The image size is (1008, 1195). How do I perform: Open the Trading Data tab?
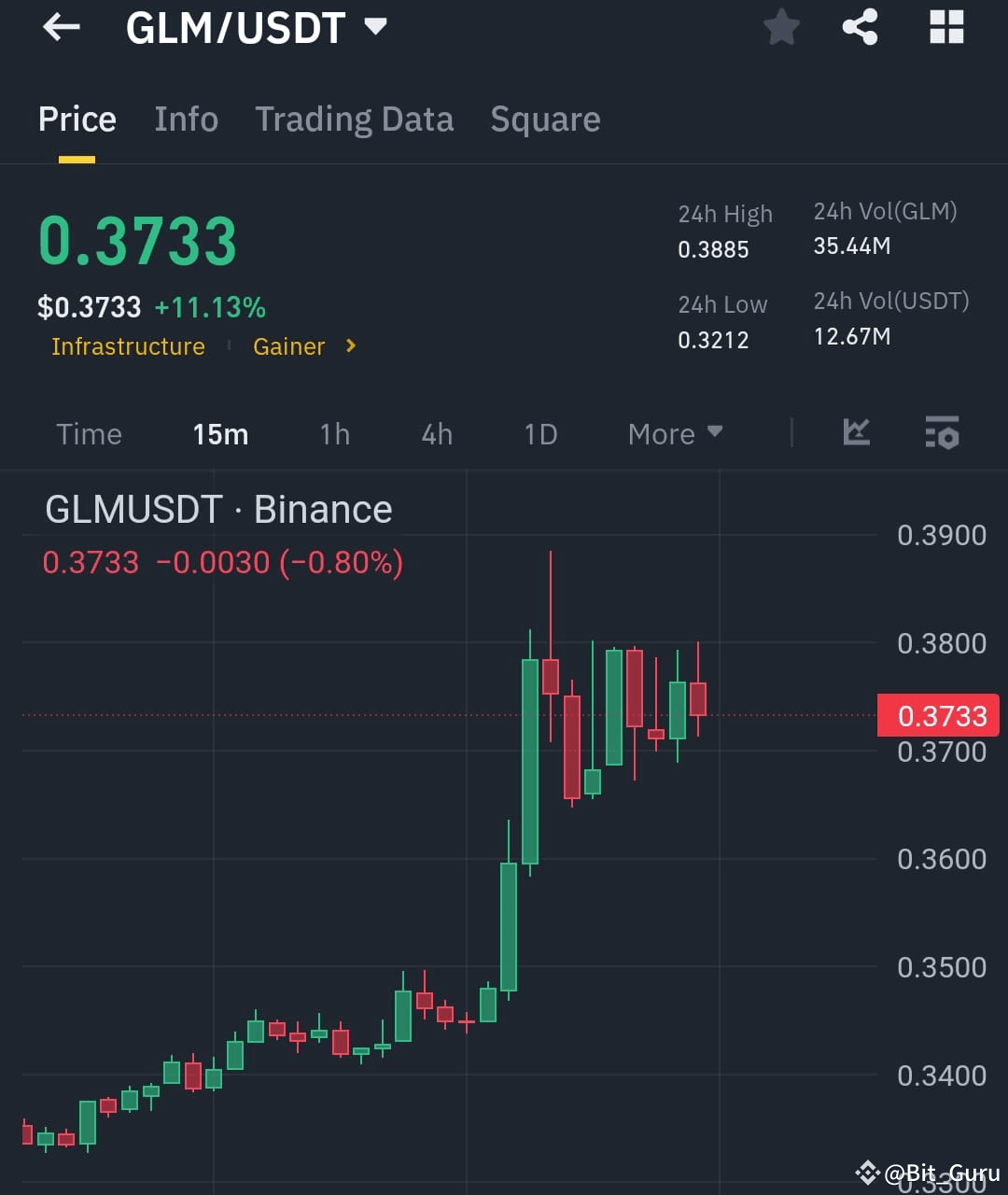(x=355, y=119)
